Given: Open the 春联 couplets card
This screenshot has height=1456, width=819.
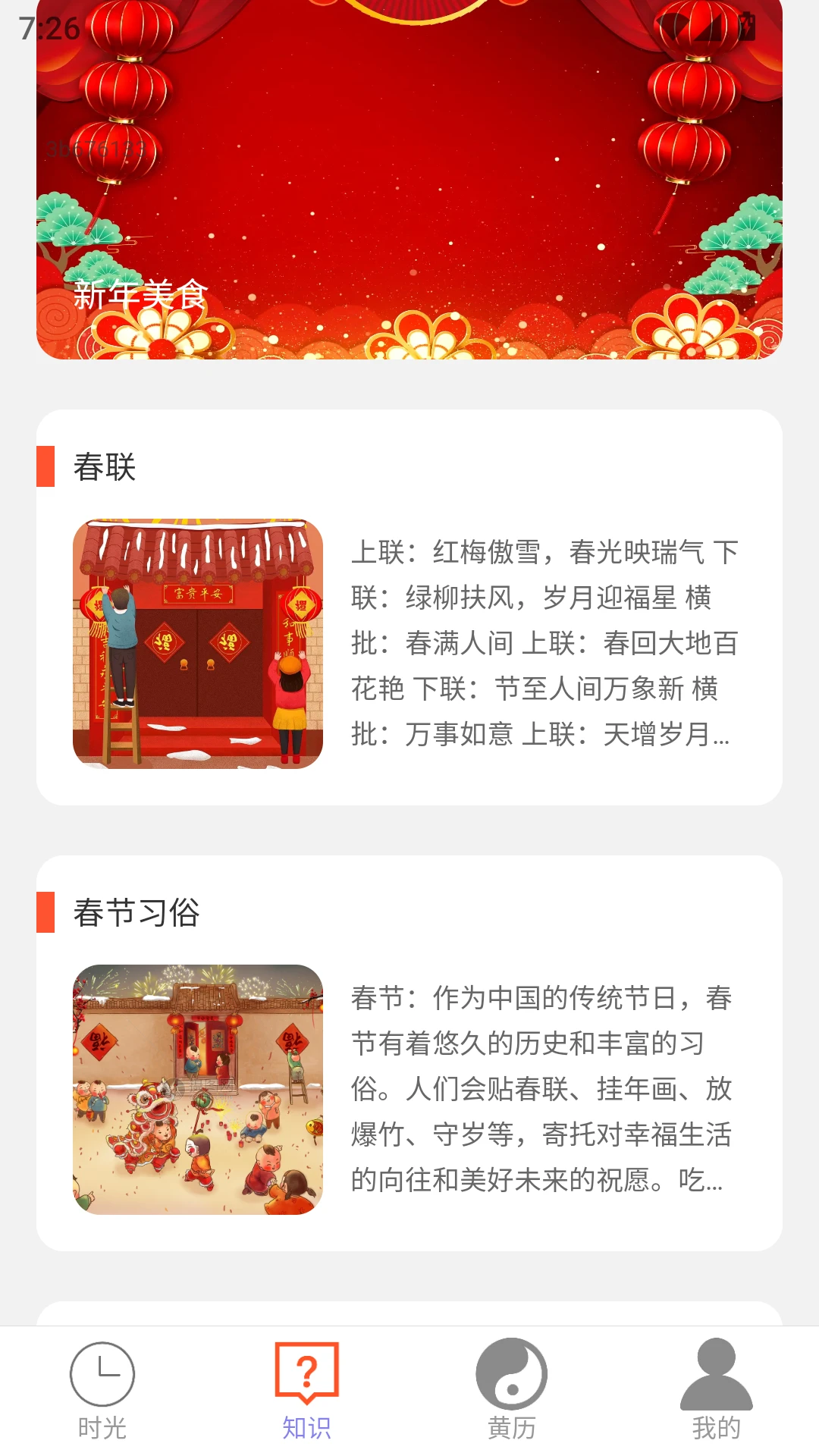Looking at the screenshot, I should tap(409, 607).
